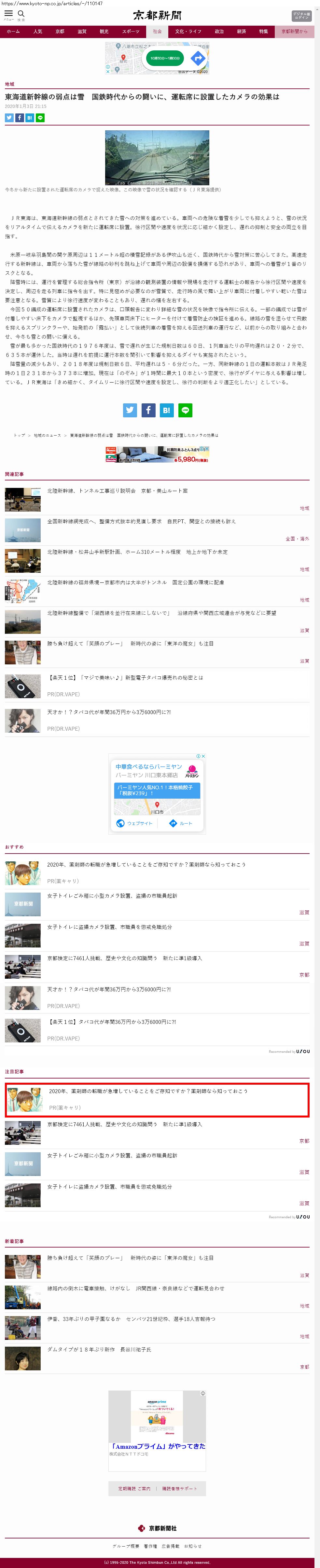Share on Facebook using the large blue icon
The image size is (320, 1568).
pyautogui.click(x=148, y=410)
